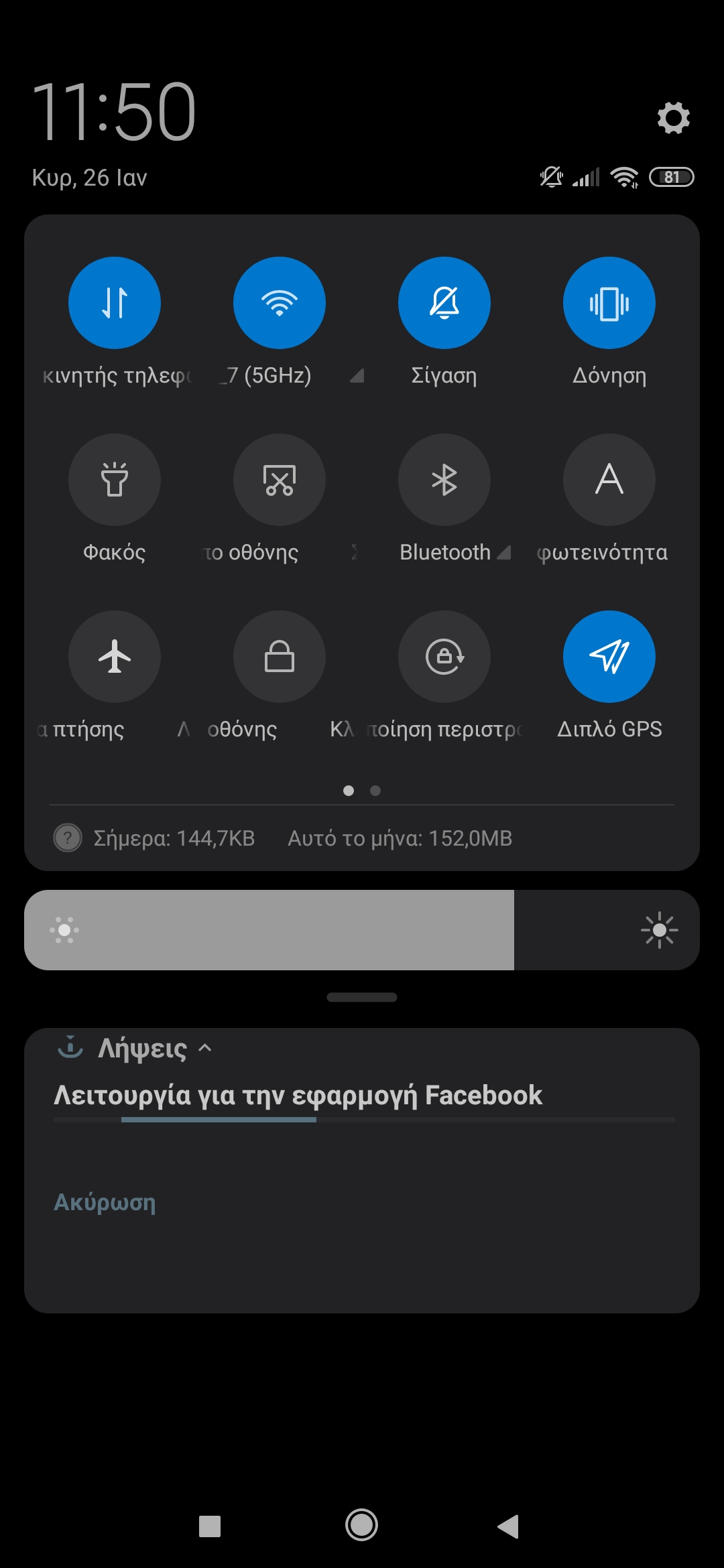This screenshot has width=724, height=1568.
Task: Toggle the rotation lock tile
Action: click(444, 657)
